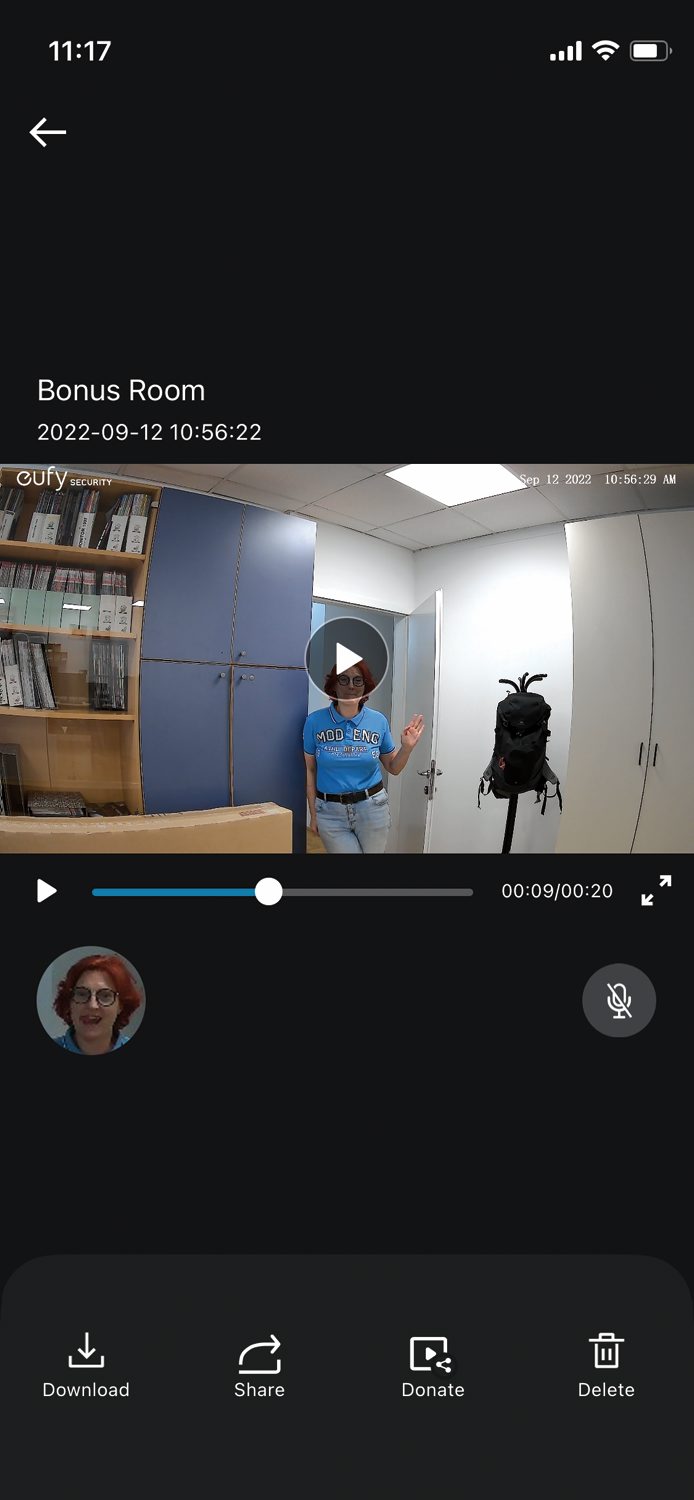Open the detected face thumbnail
This screenshot has height=1500, width=694.
tap(91, 1000)
